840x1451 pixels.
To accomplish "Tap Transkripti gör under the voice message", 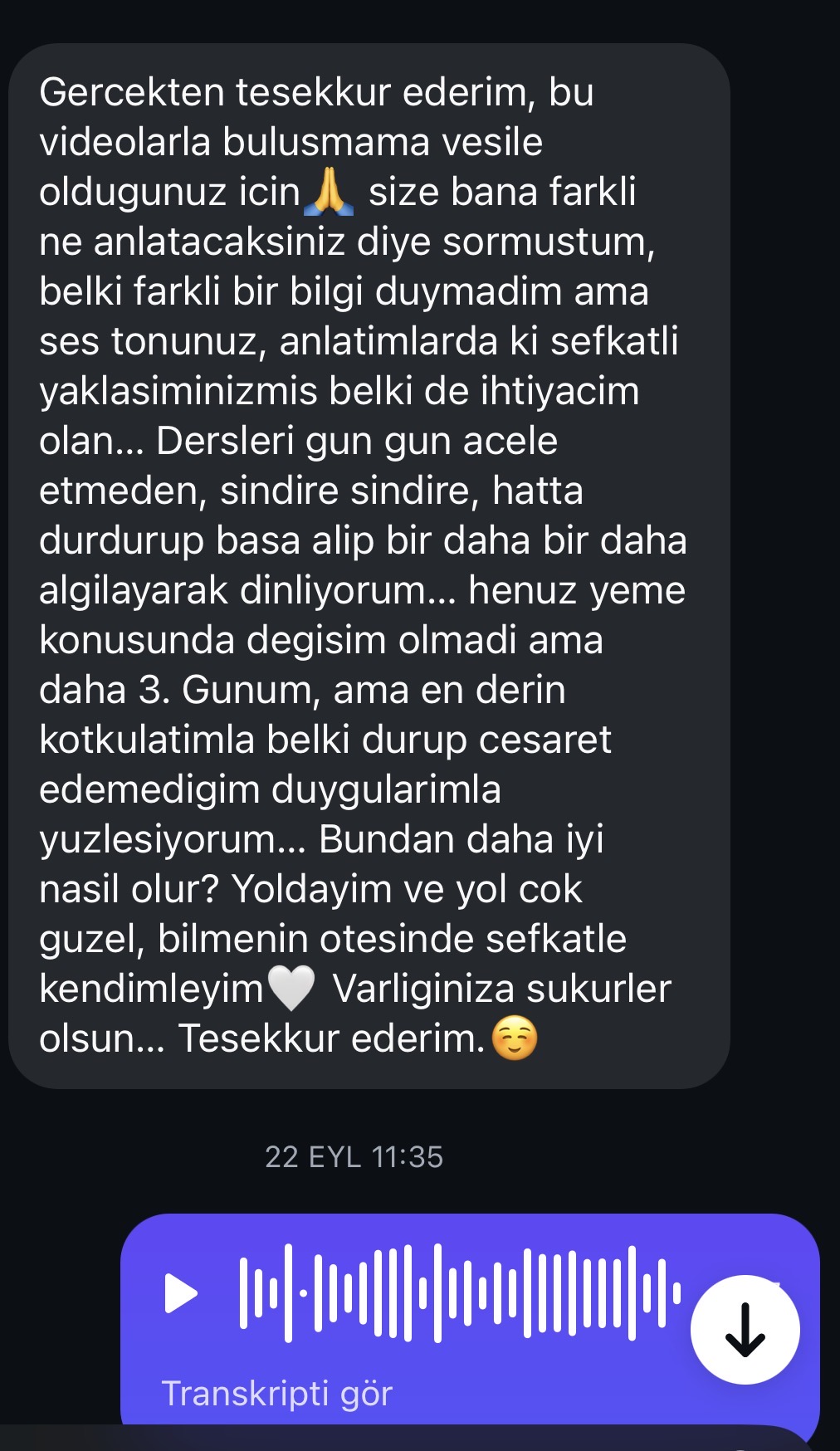I will (x=276, y=1394).
